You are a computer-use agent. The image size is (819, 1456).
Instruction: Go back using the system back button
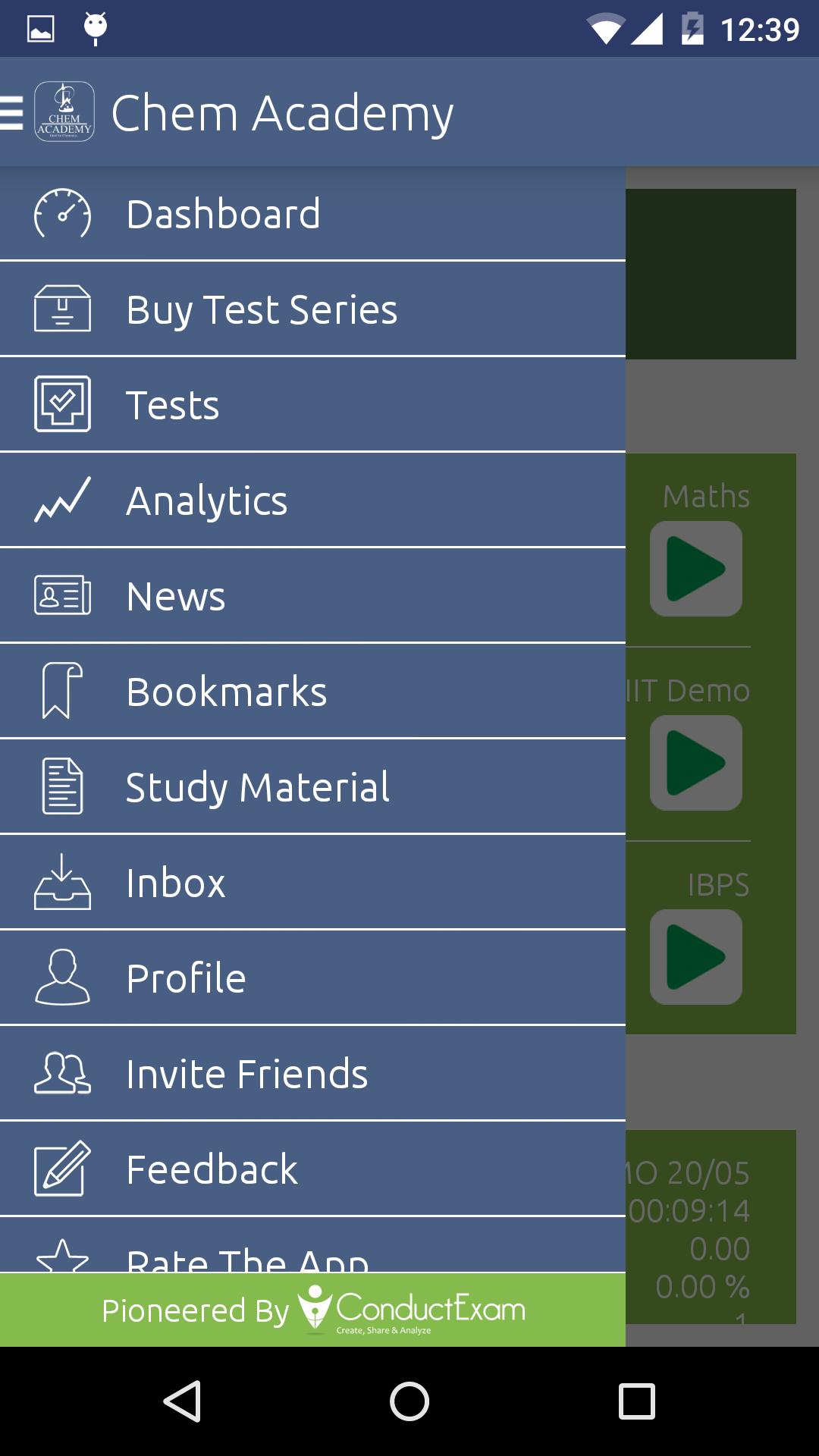(x=182, y=1401)
